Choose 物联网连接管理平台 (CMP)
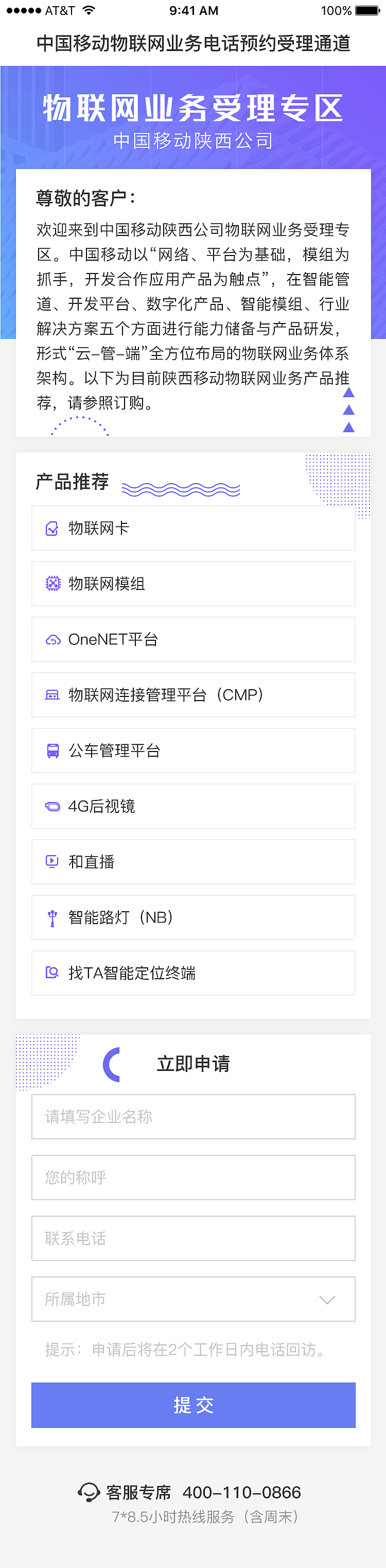The image size is (386, 1568). (194, 694)
